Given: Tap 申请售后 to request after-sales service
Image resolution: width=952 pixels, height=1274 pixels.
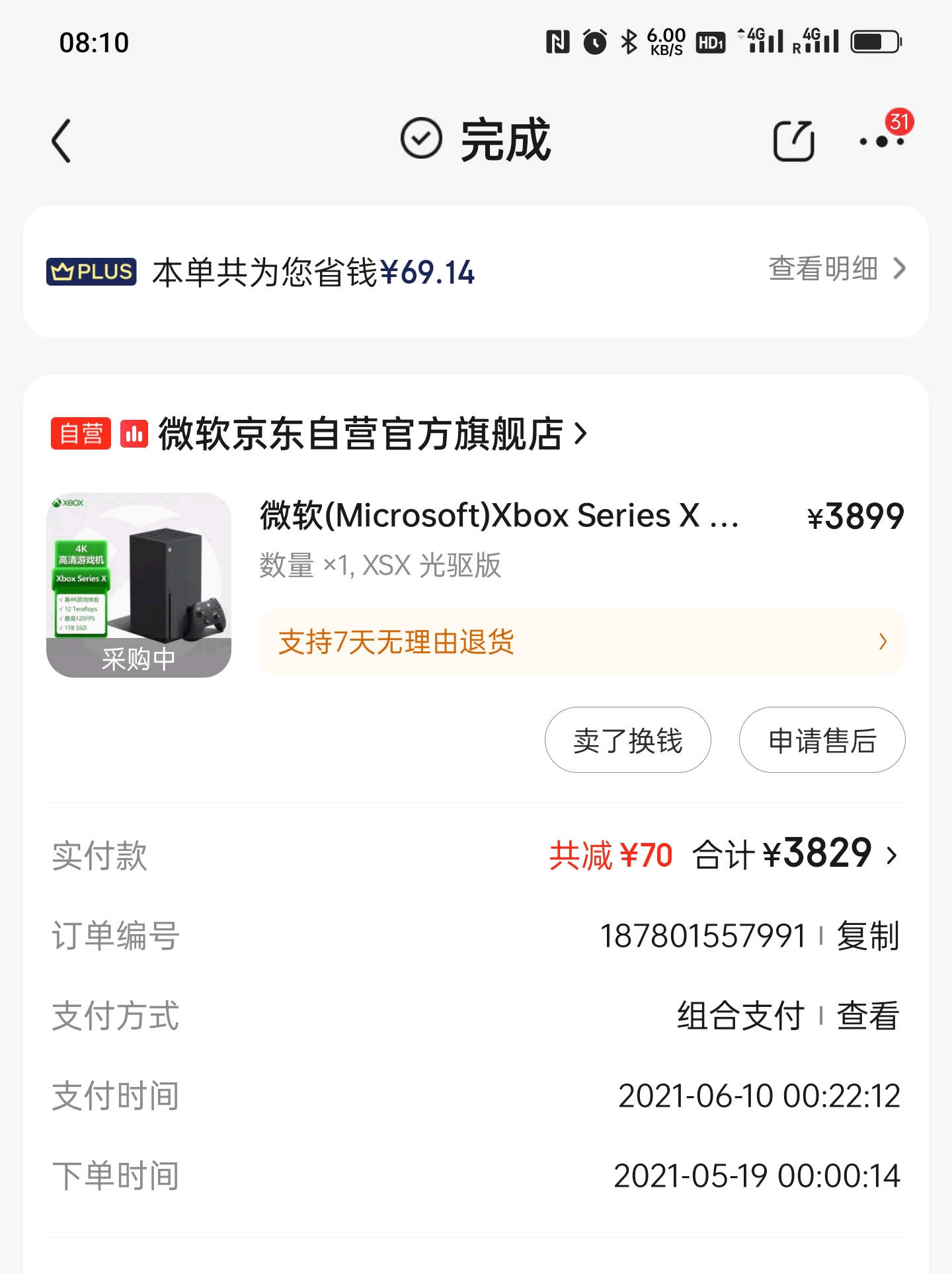Looking at the screenshot, I should click(822, 740).
